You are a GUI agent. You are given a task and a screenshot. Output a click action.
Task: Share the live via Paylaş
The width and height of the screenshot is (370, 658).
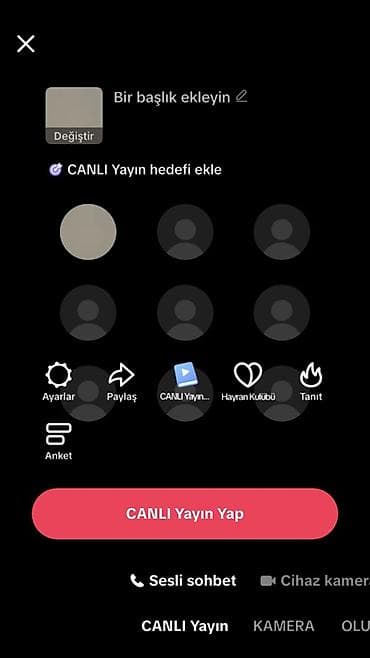click(x=122, y=382)
